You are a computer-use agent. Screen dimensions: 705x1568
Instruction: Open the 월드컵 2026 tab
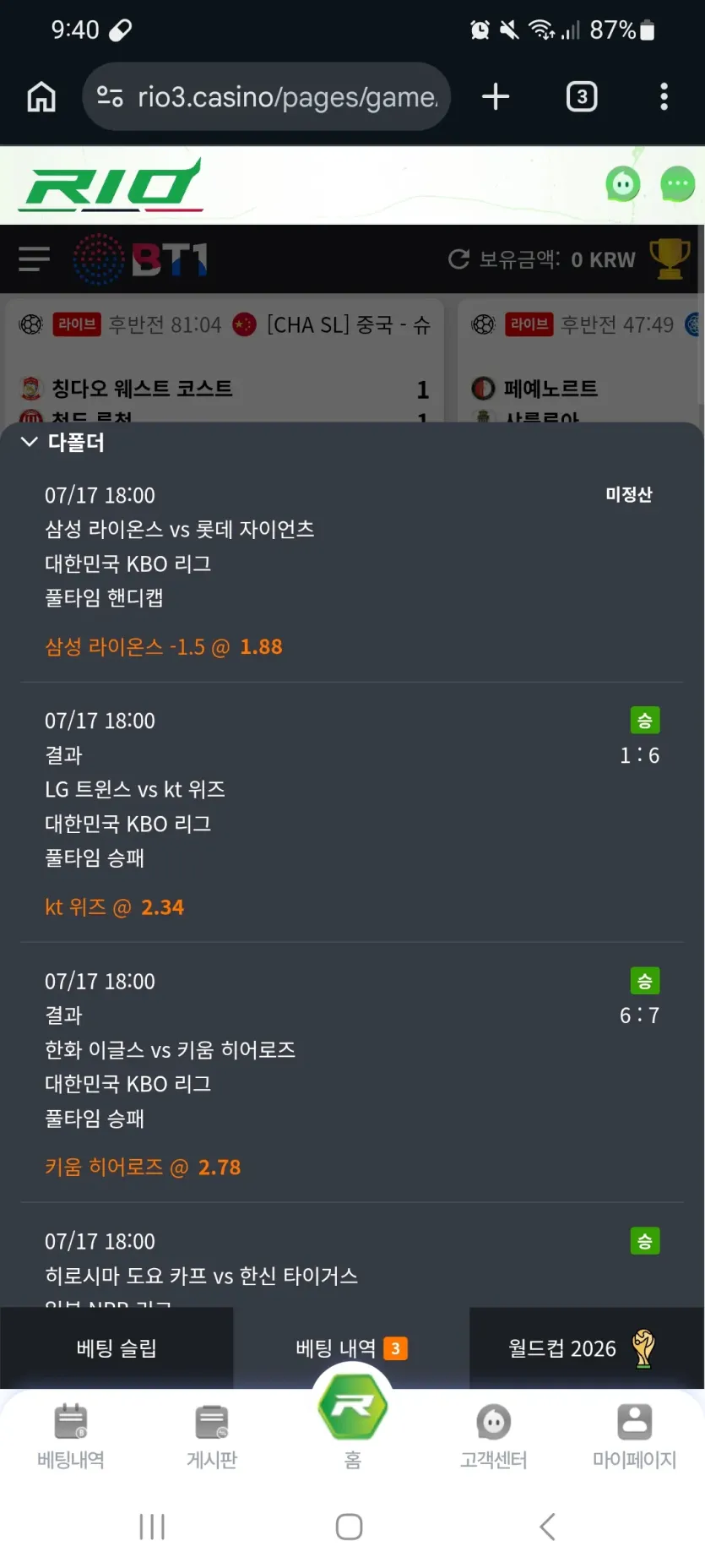[x=587, y=1348]
